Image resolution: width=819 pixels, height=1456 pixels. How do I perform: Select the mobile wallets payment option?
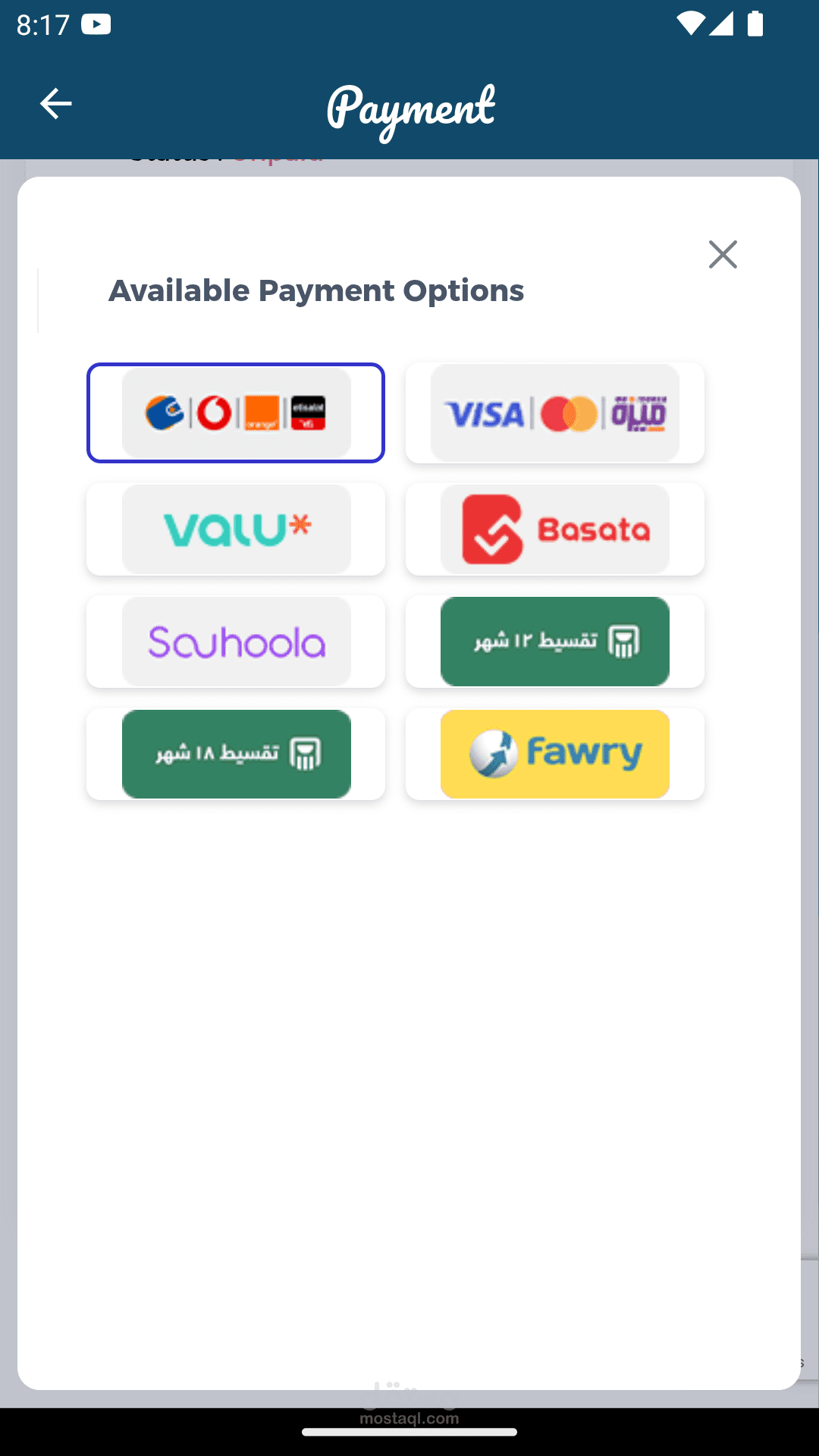[x=236, y=413]
